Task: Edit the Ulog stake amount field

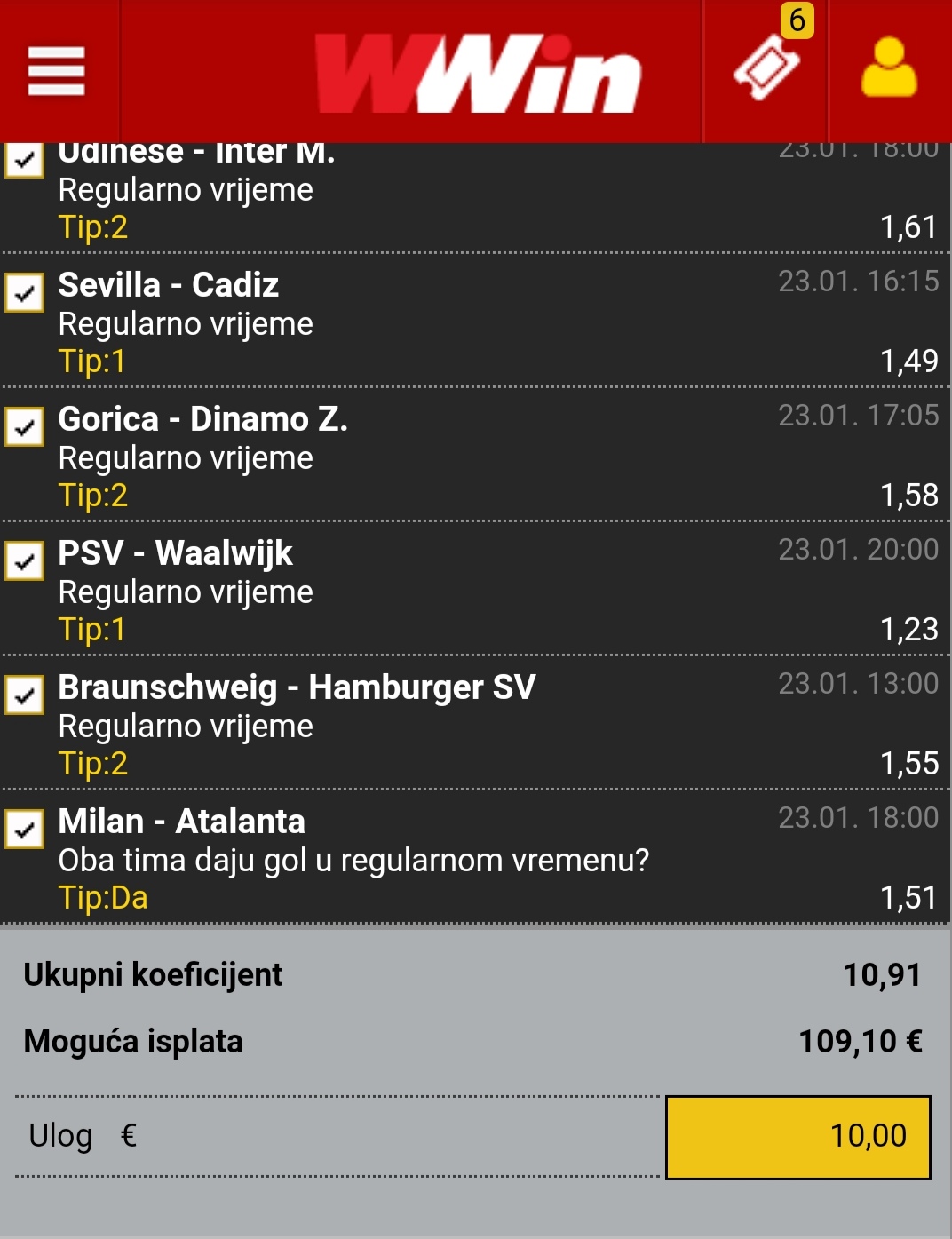Action: [x=797, y=1137]
